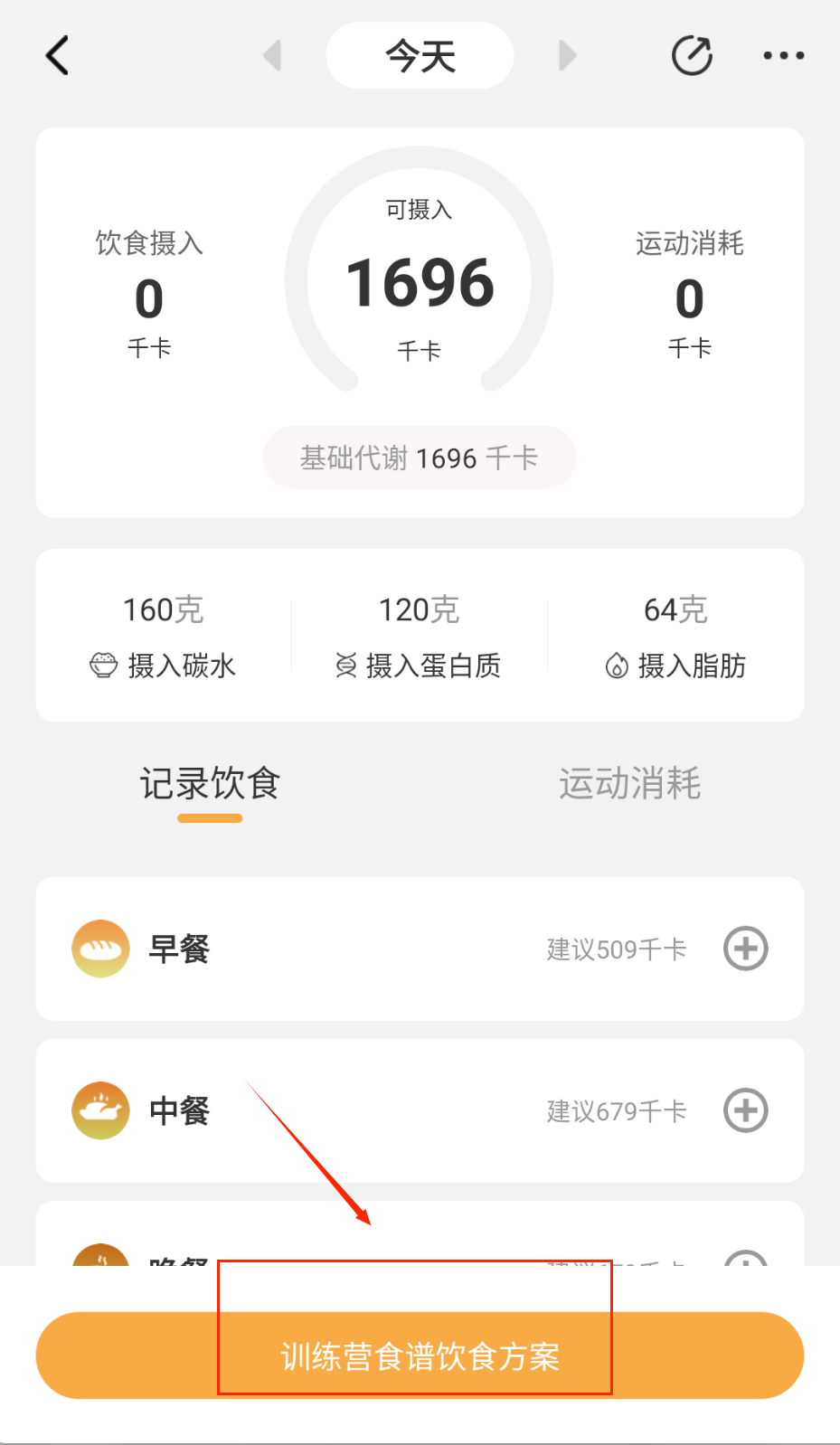Select the 记录饮食 tab
The height and width of the screenshot is (1445, 840).
click(x=210, y=783)
